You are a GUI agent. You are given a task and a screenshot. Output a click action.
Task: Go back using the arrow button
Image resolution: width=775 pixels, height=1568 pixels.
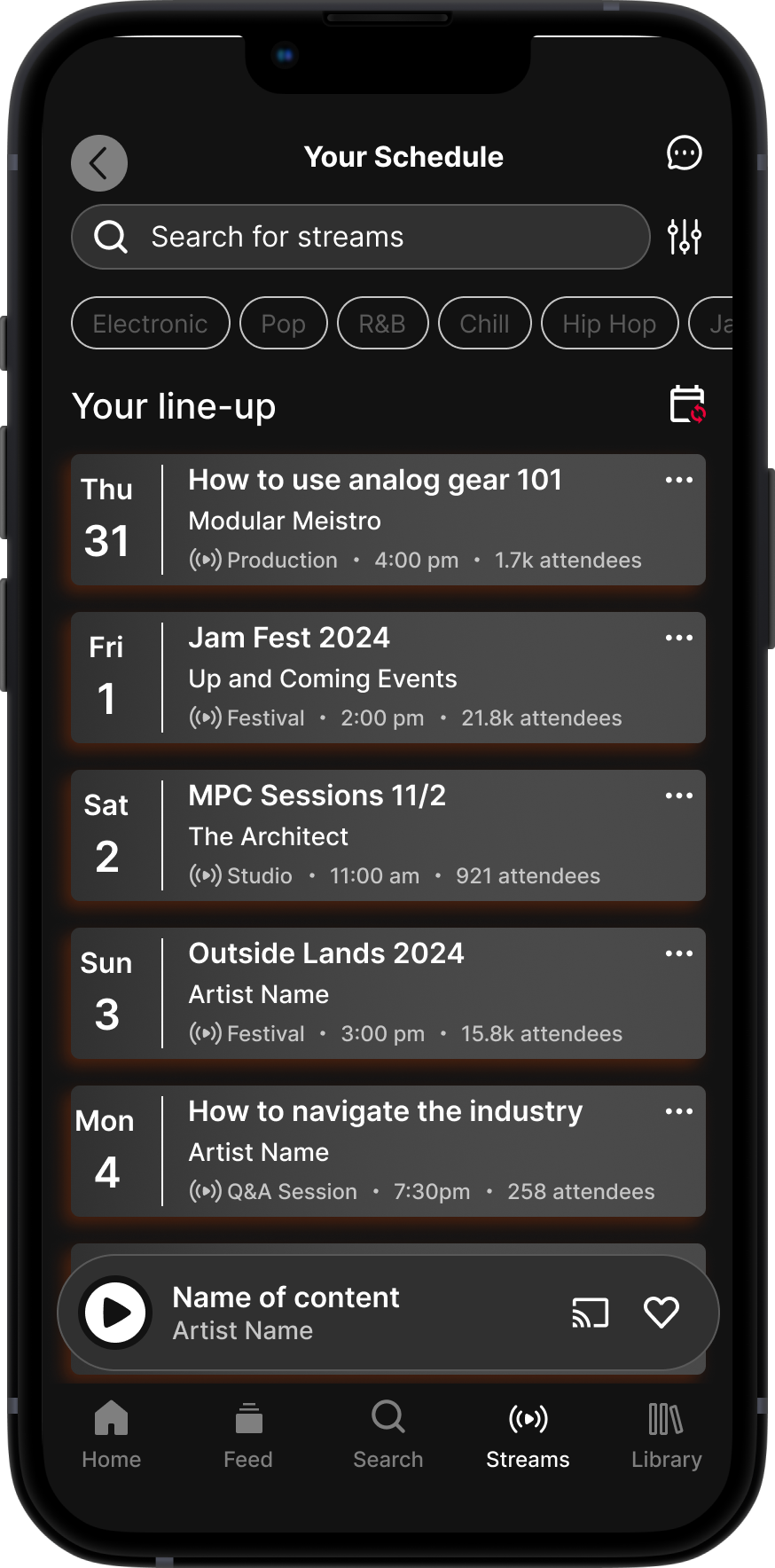pyautogui.click(x=99, y=163)
